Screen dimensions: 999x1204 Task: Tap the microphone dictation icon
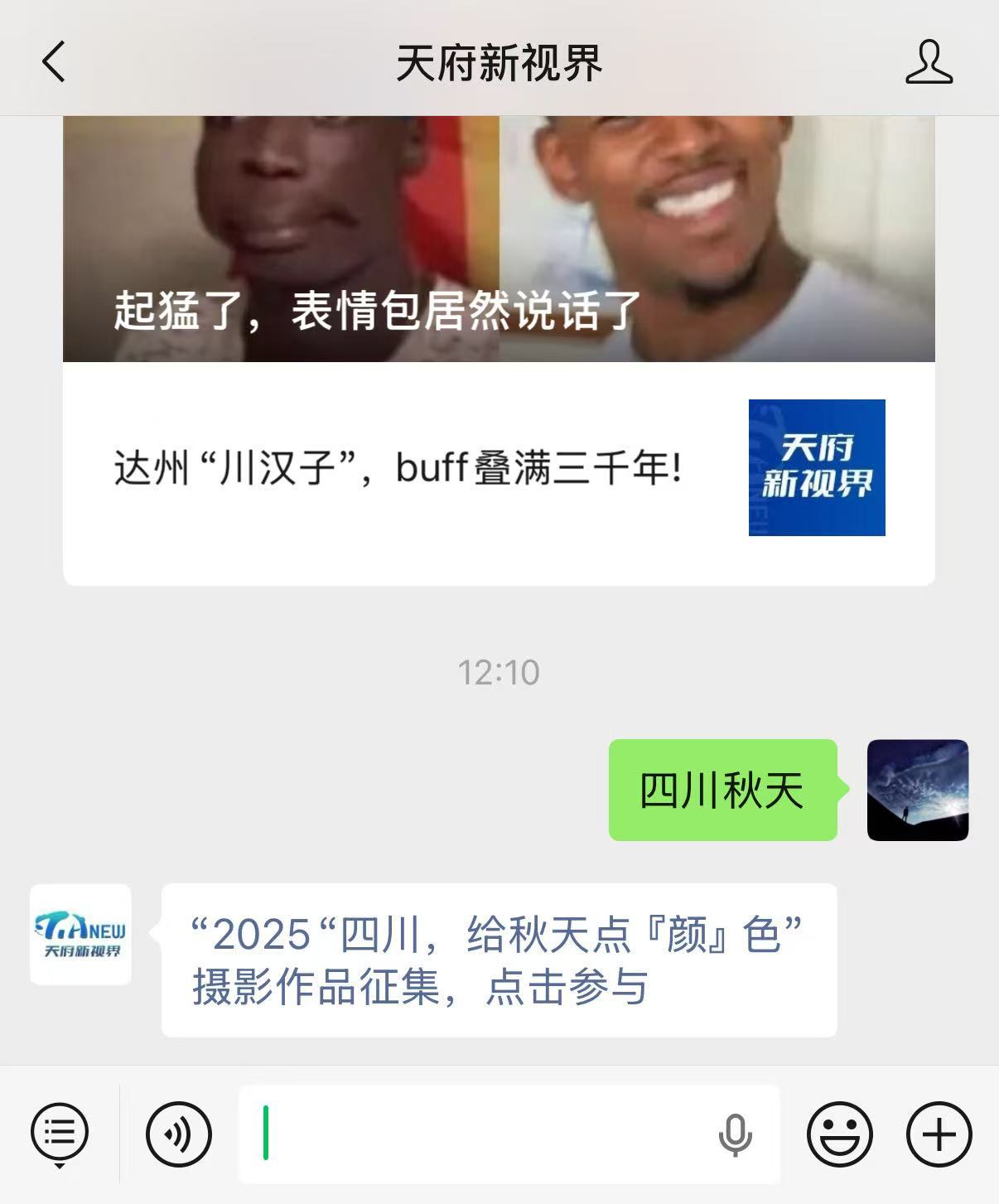(x=735, y=1134)
